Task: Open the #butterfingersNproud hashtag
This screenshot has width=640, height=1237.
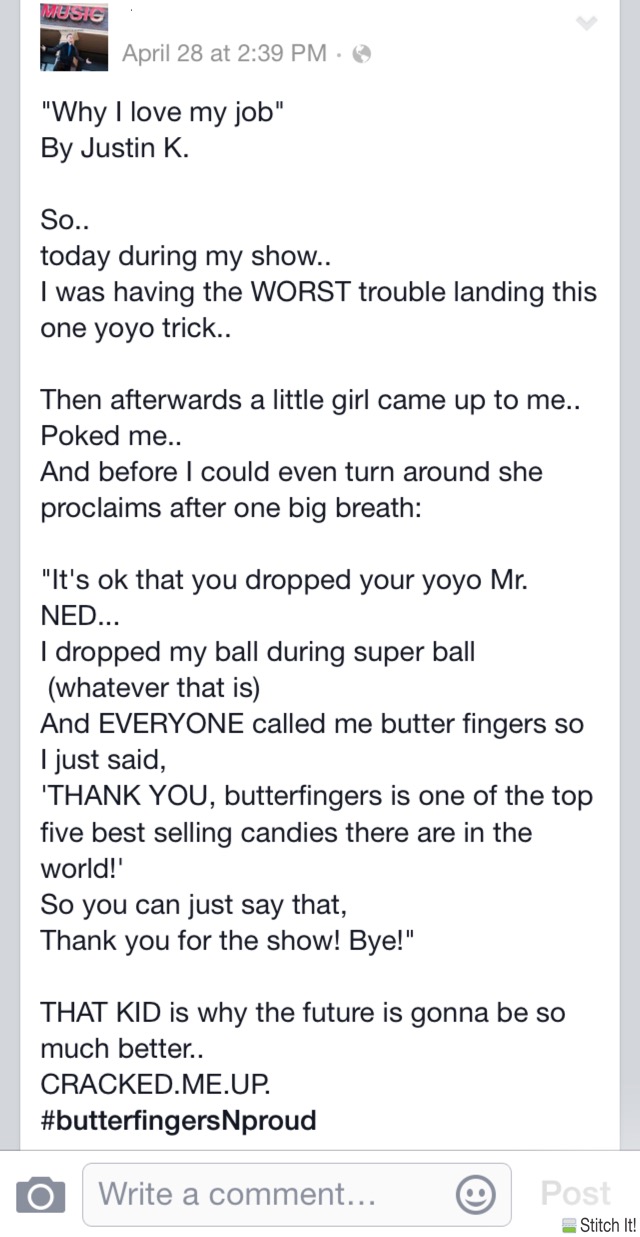Action: (178, 1120)
